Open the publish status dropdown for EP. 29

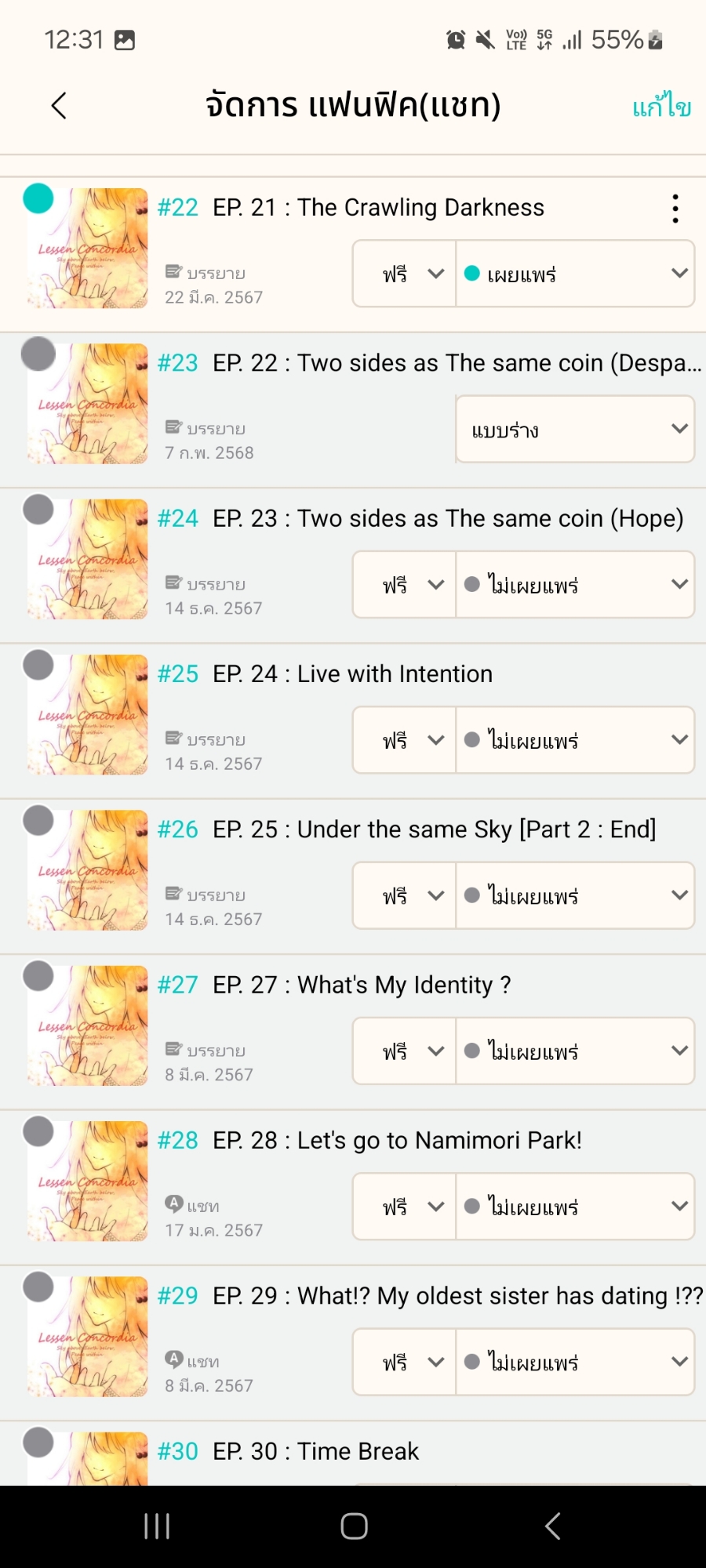click(575, 1362)
